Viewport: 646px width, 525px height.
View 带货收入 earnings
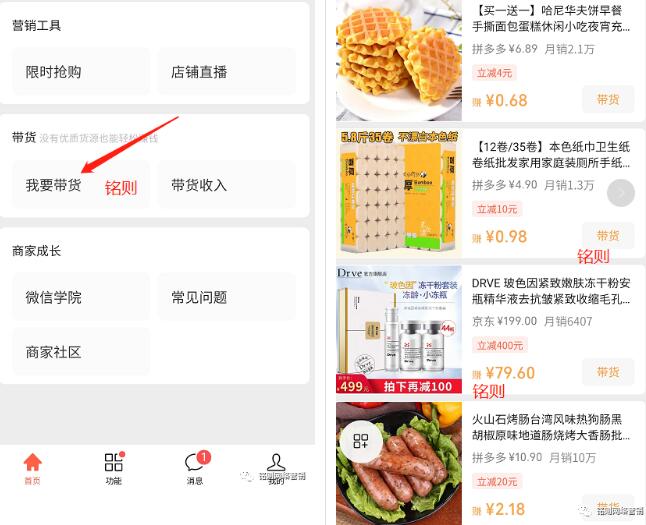click(226, 185)
